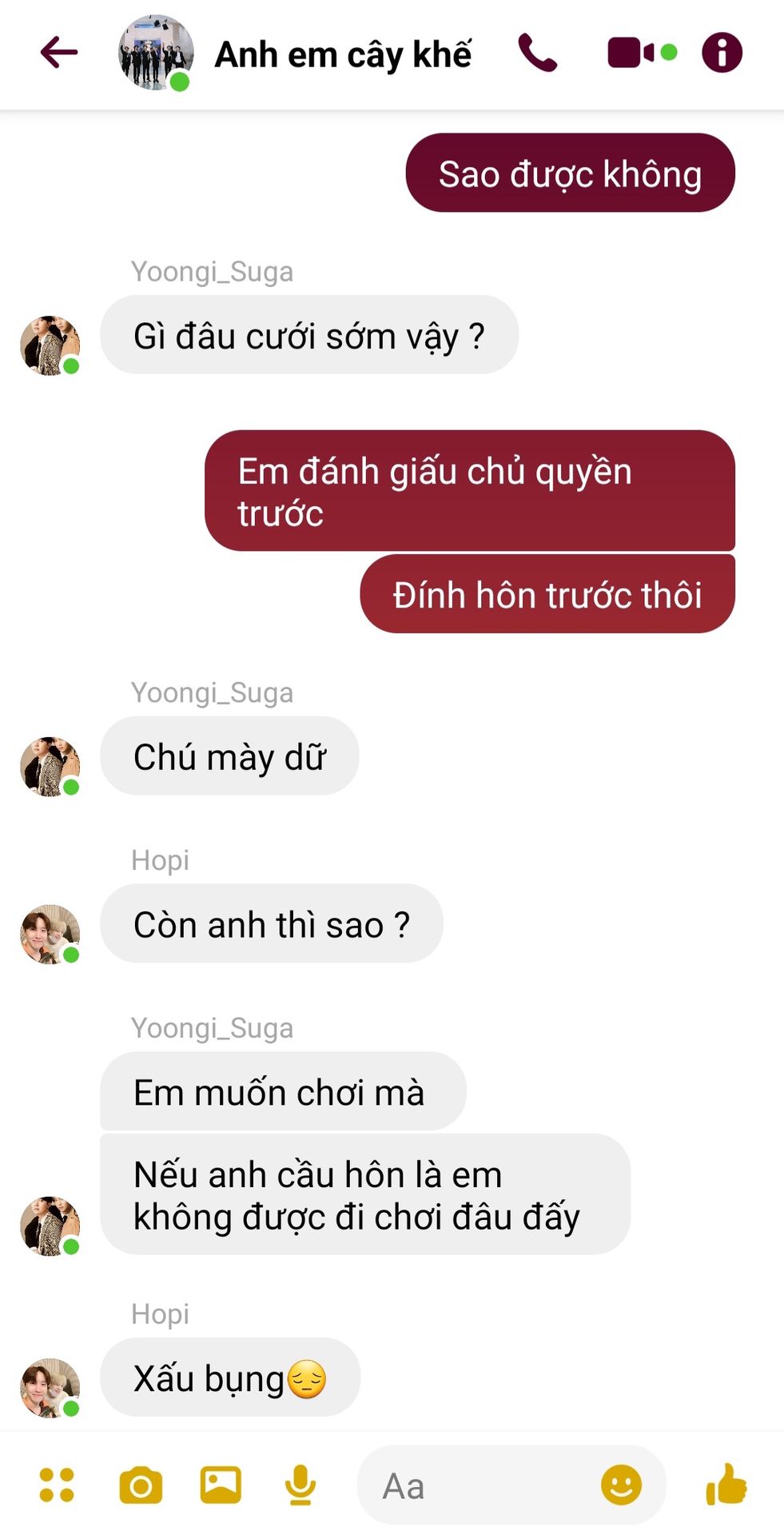Open more actions with the four-dots icon
The height and width of the screenshot is (1535, 784).
pyautogui.click(x=57, y=1485)
